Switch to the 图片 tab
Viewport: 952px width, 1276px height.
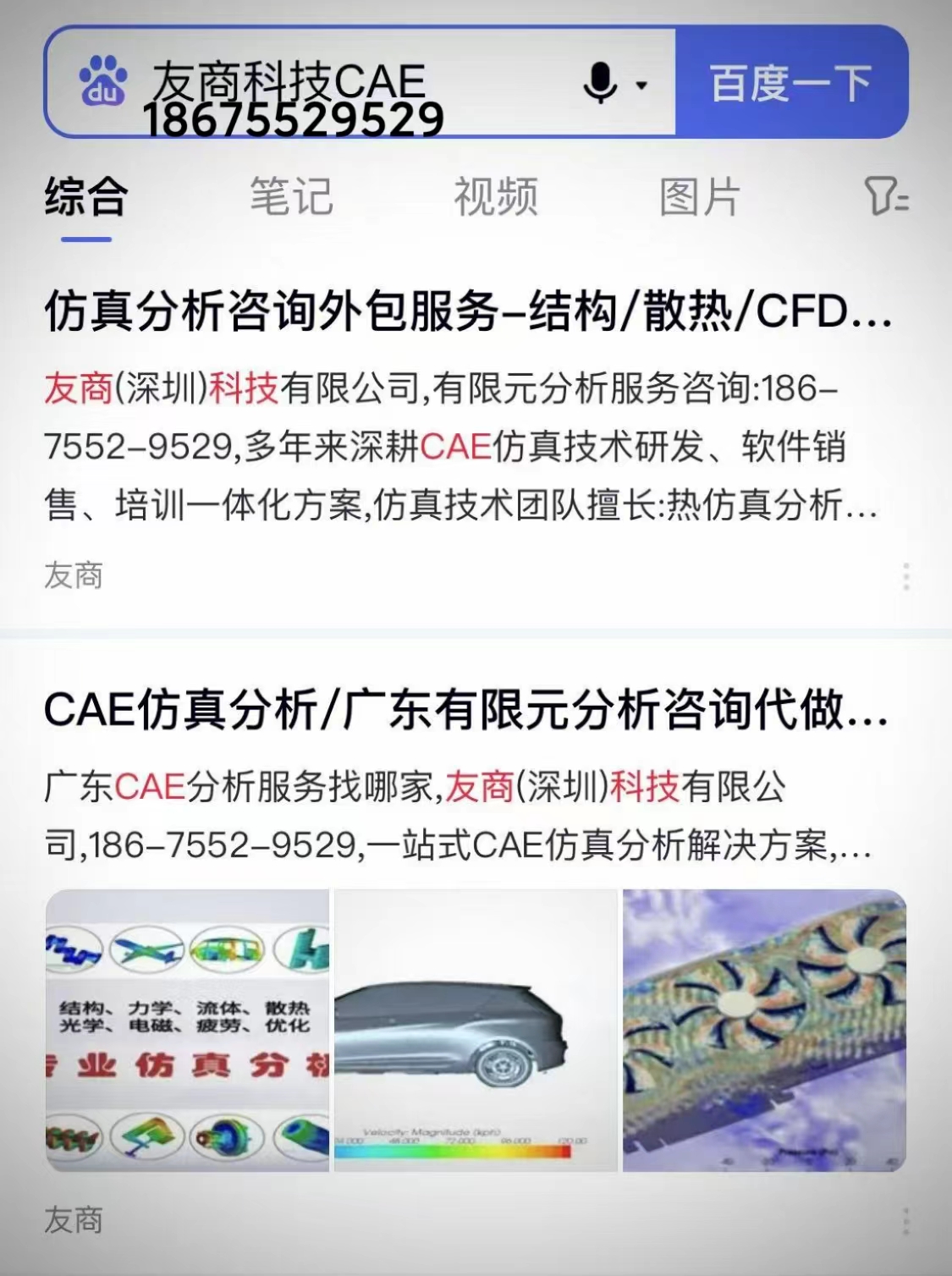(700, 196)
